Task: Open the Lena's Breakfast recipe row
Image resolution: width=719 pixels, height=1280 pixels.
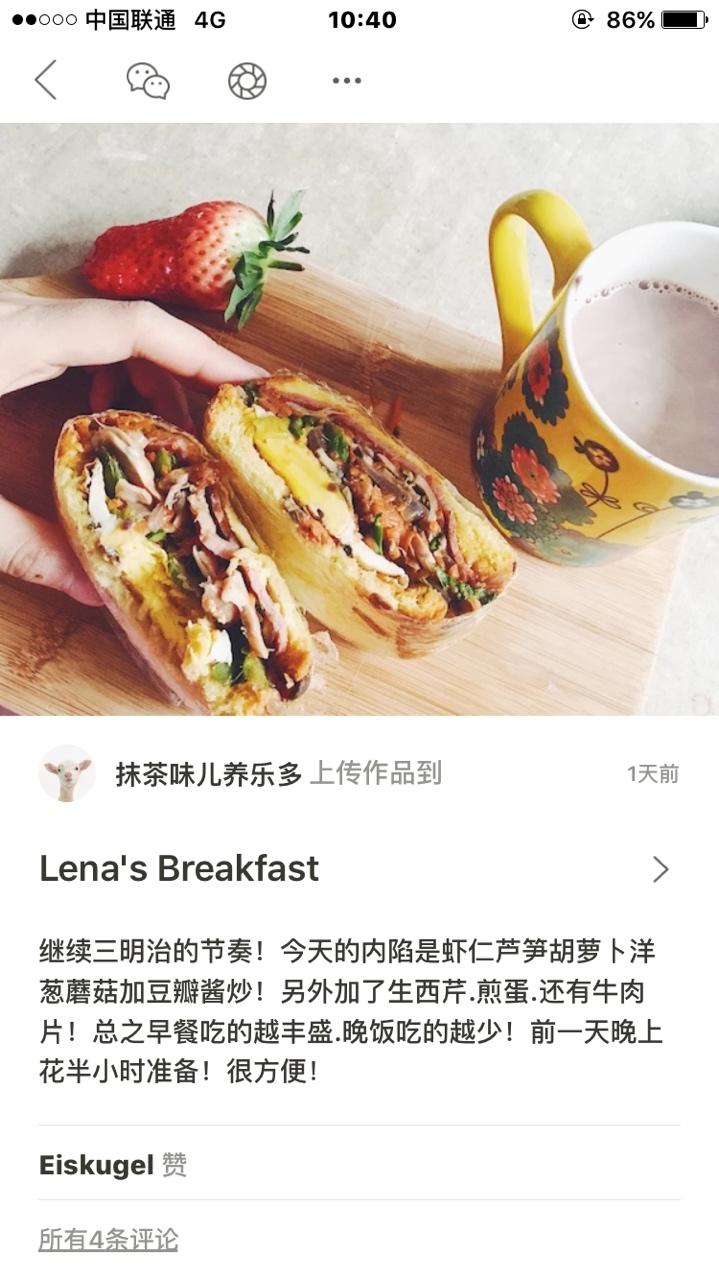Action: 359,869
